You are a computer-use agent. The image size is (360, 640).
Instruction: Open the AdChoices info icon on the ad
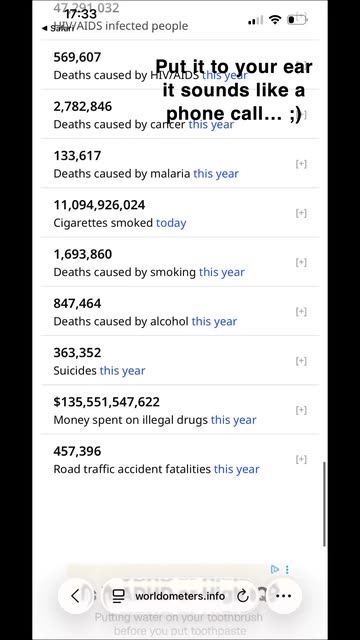click(x=275, y=569)
